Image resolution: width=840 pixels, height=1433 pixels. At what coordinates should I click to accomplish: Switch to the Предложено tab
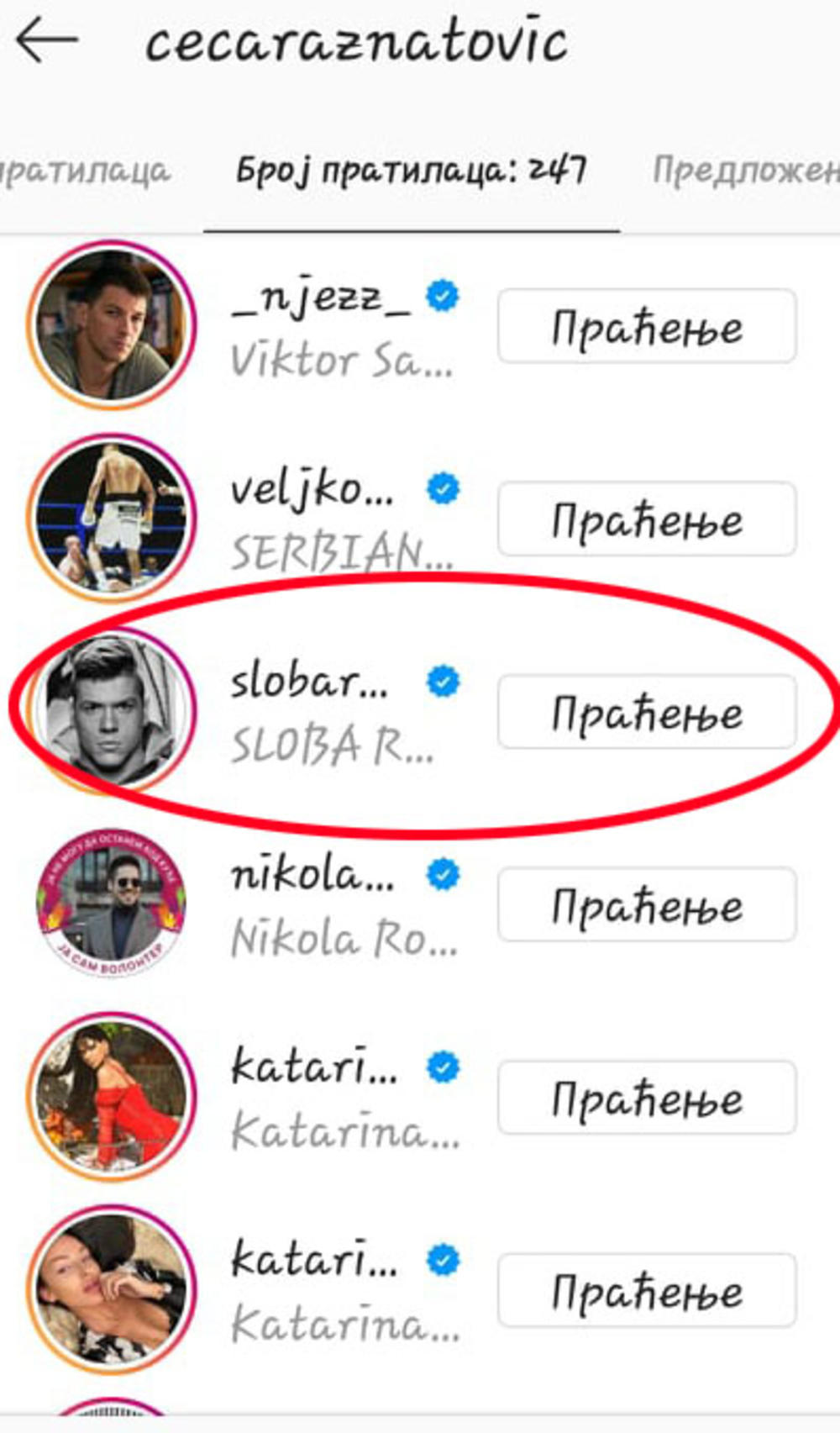743,171
